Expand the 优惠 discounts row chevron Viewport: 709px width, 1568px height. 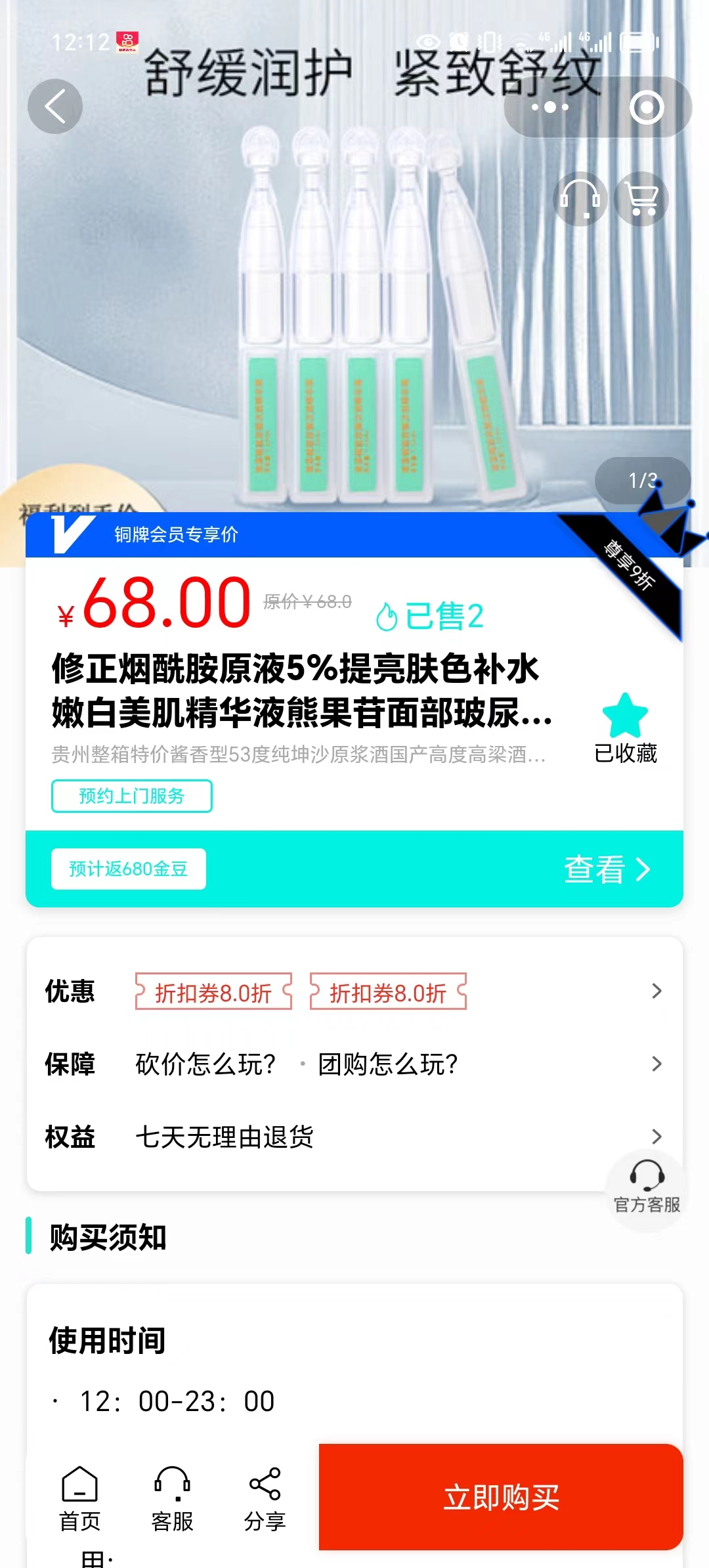tap(656, 991)
